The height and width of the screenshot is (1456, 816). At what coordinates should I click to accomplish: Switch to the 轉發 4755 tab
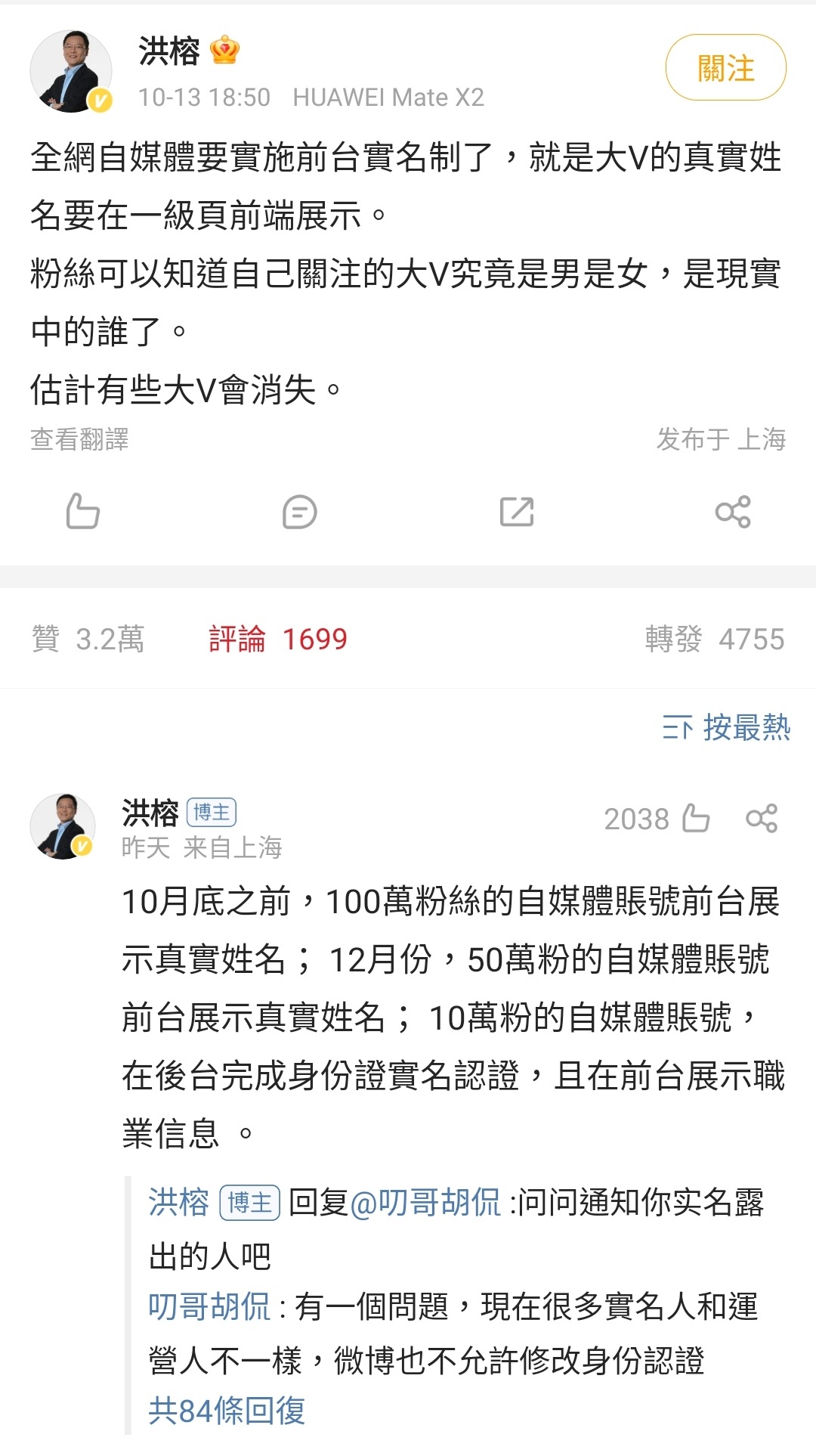point(714,639)
